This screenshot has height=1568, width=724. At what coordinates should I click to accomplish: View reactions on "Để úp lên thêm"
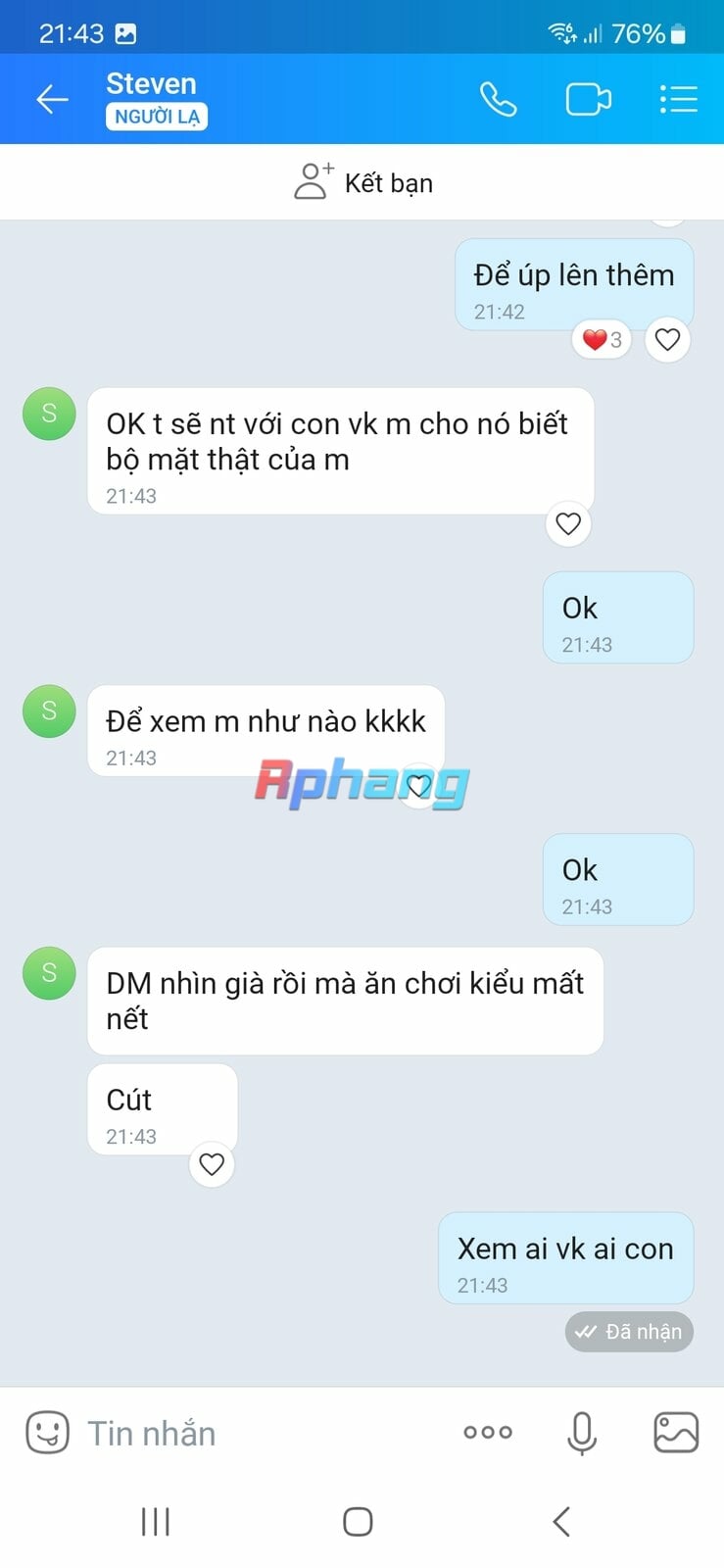[x=602, y=340]
